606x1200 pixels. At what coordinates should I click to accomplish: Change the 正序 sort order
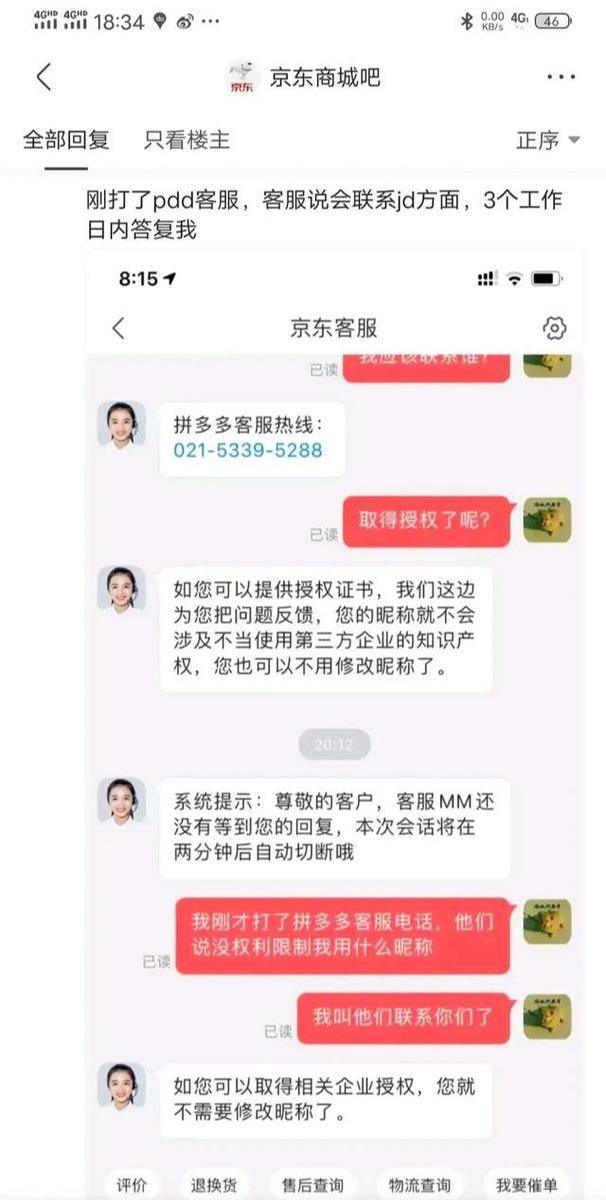coord(548,141)
